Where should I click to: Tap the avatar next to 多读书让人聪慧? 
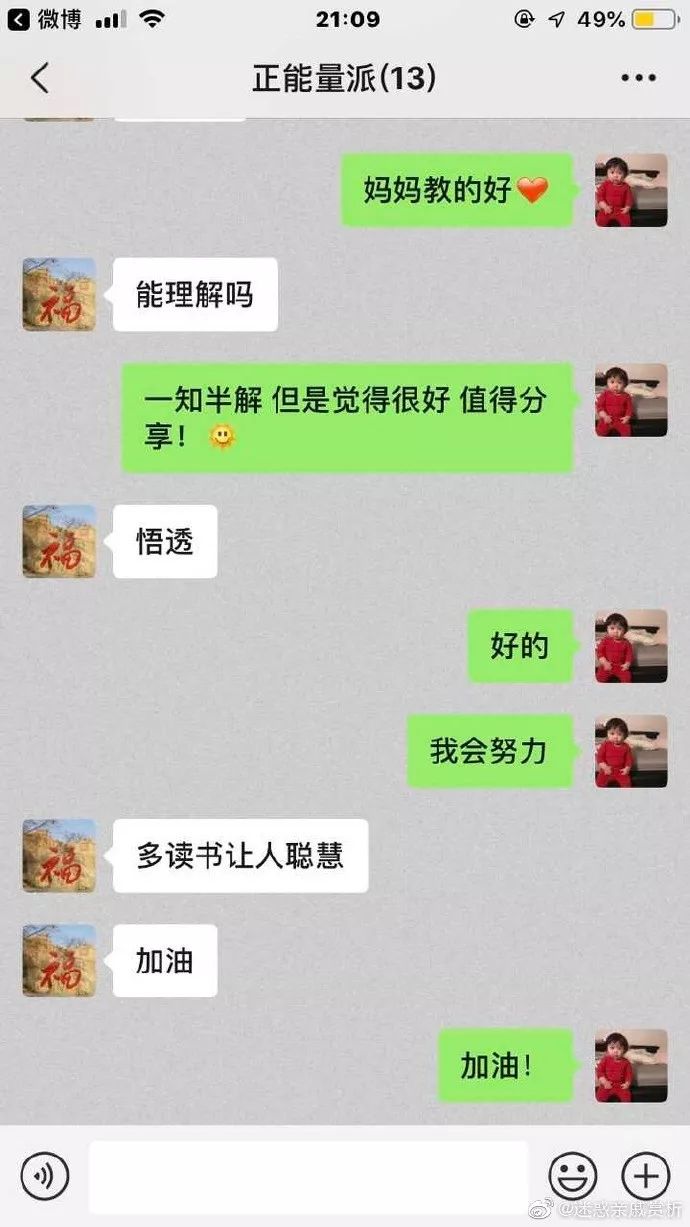(59, 856)
